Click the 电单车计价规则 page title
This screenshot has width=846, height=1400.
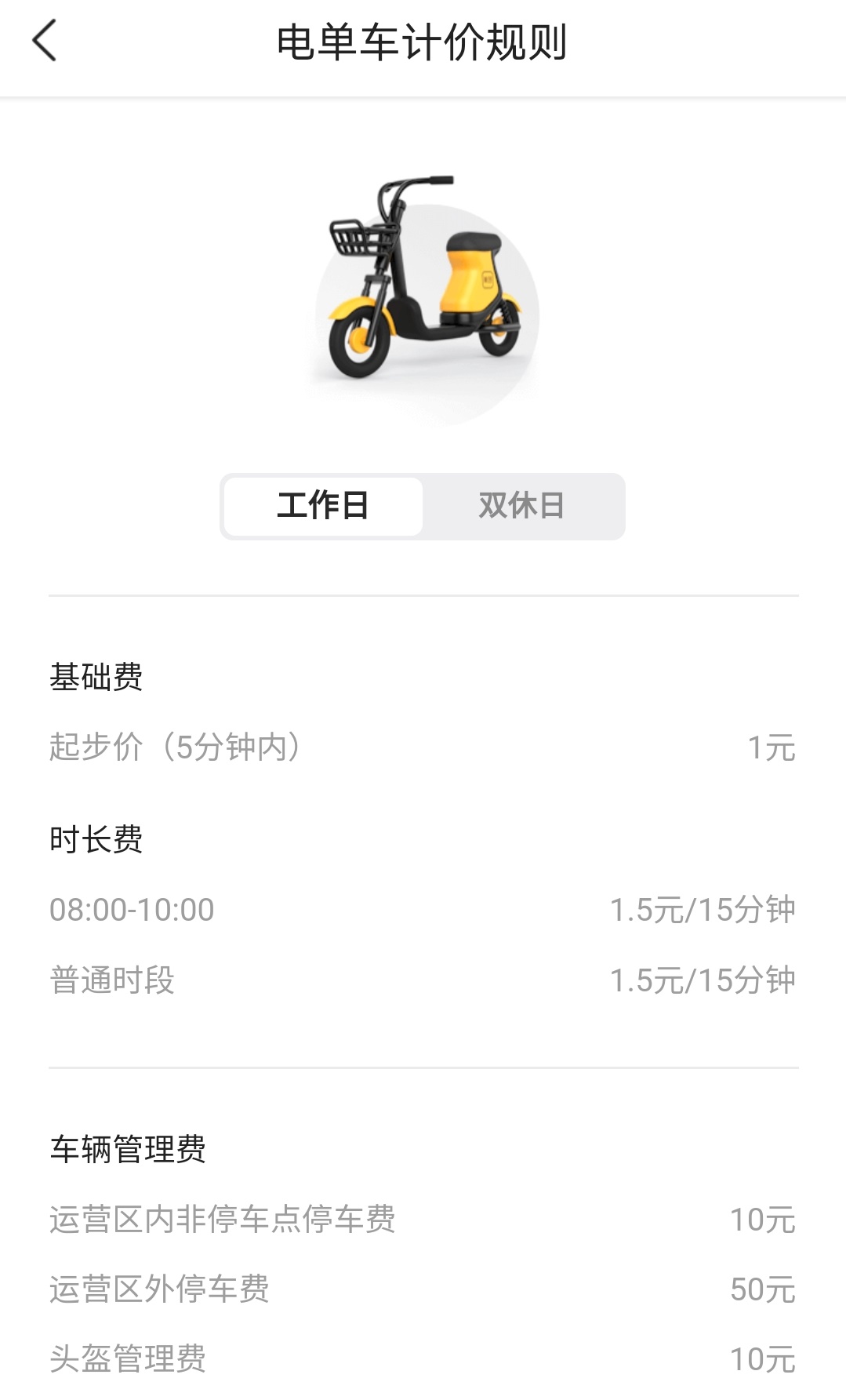pyautogui.click(x=423, y=43)
